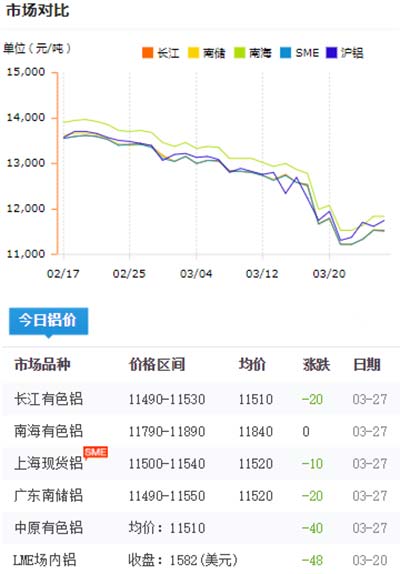Screen dimensions: 400x574
Task: Open the 长江有色铝 price row
Action: point(201,399)
